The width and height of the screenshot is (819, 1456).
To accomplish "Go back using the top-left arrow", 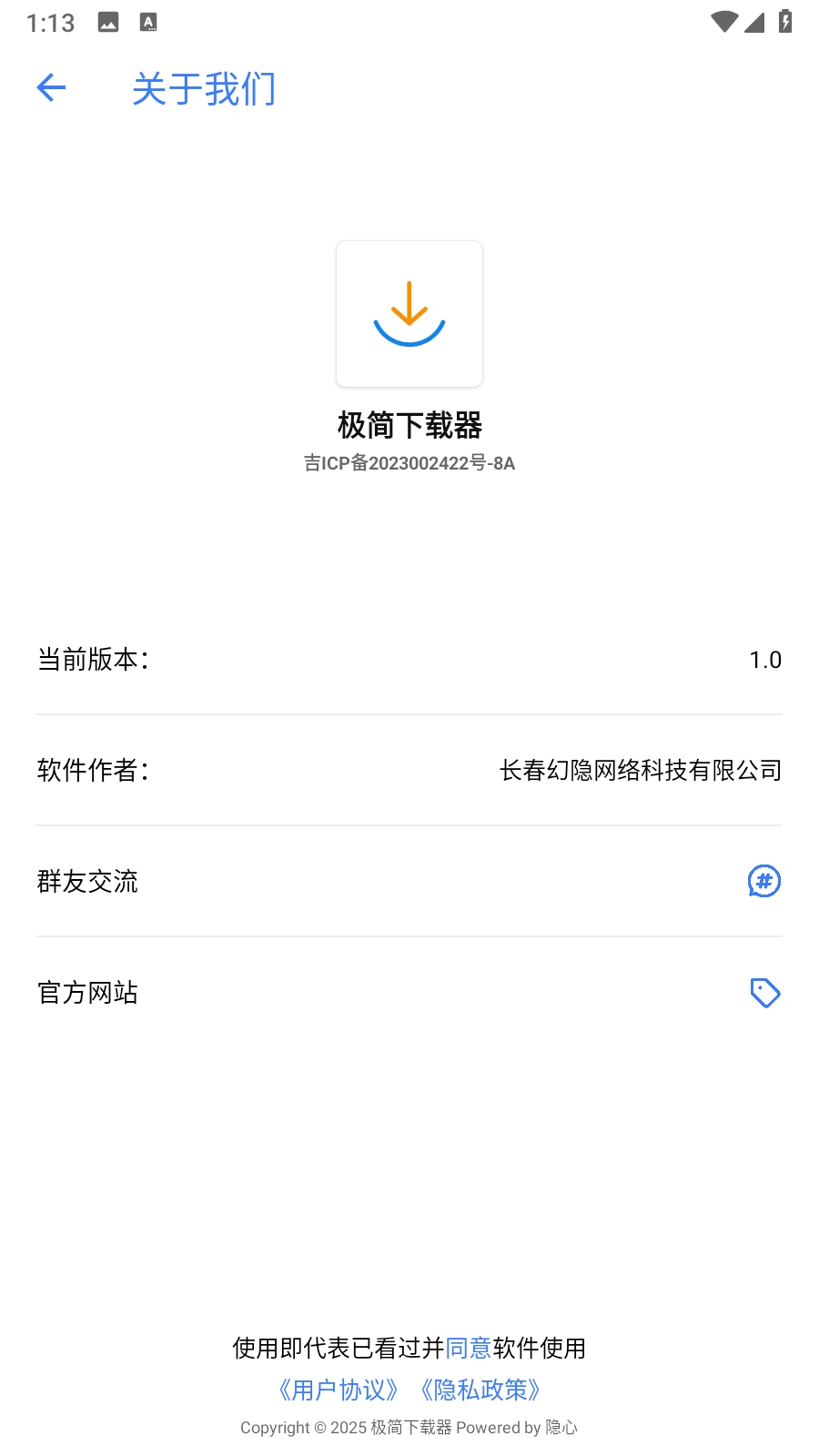I will [51, 87].
